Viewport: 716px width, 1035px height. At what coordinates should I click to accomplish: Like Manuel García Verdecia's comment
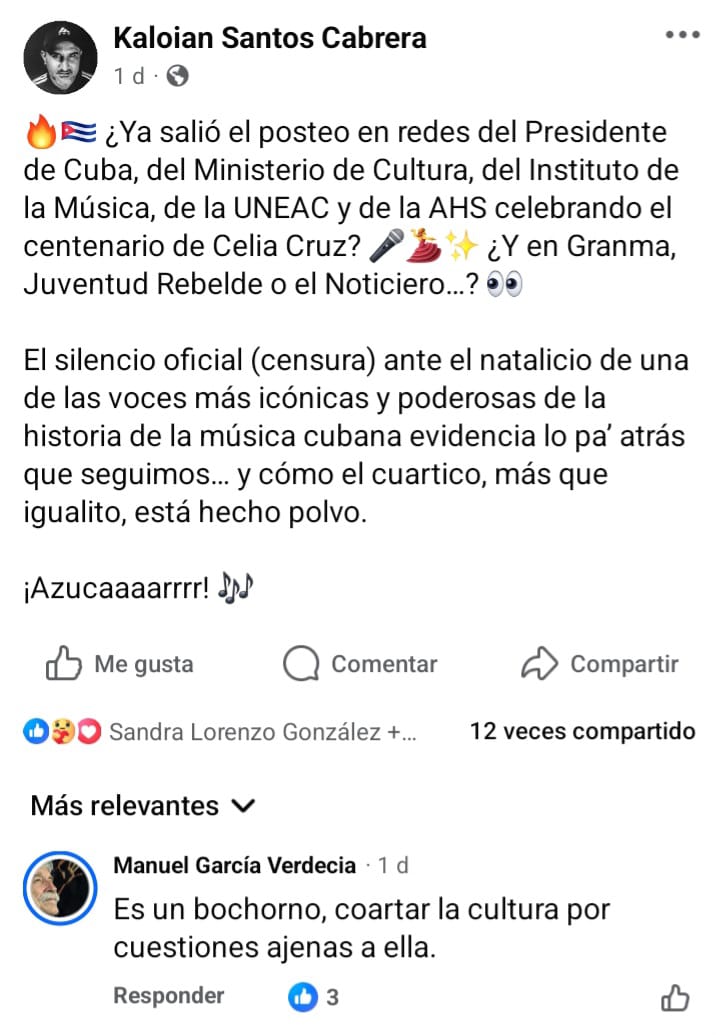676,997
